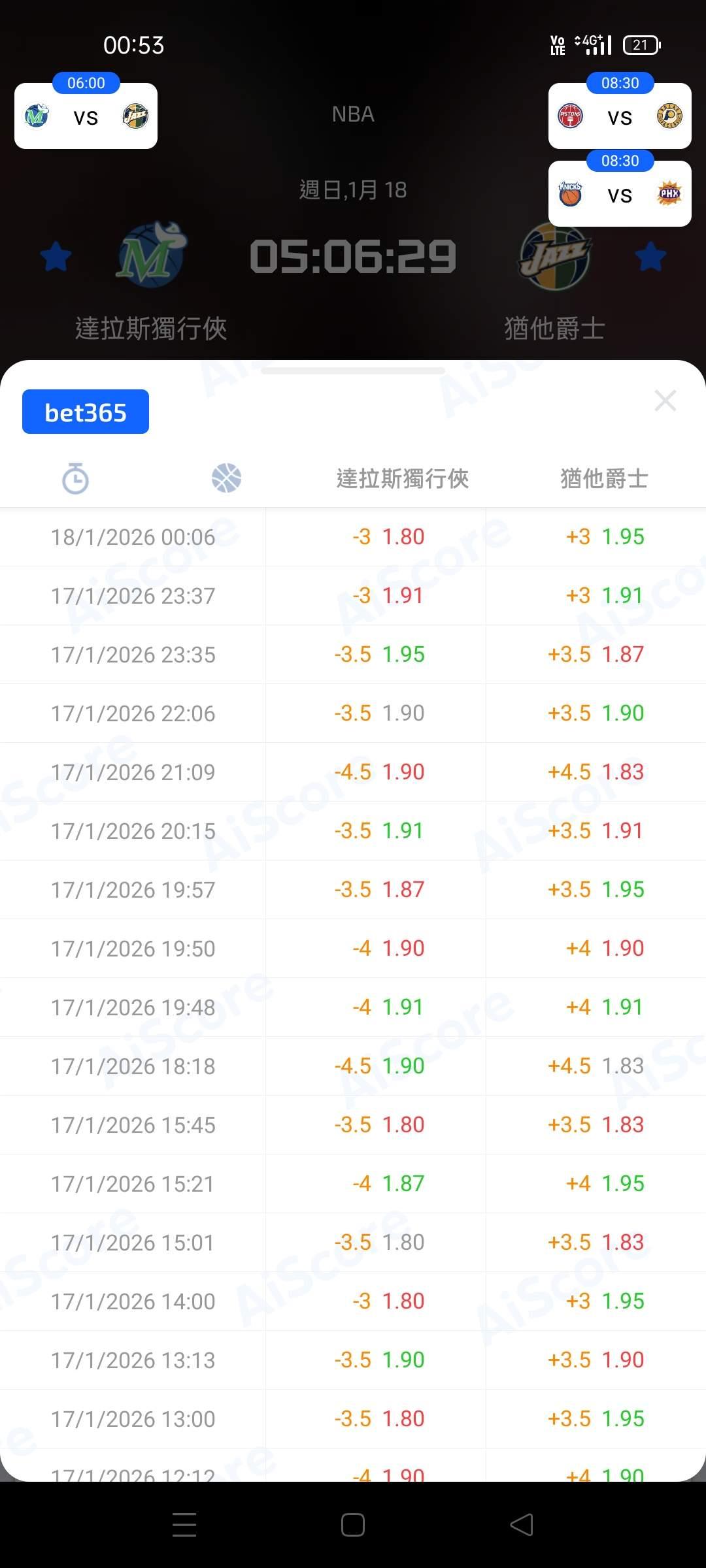This screenshot has width=706, height=1568.
Task: Go back using the system back button
Action: pos(522,1526)
